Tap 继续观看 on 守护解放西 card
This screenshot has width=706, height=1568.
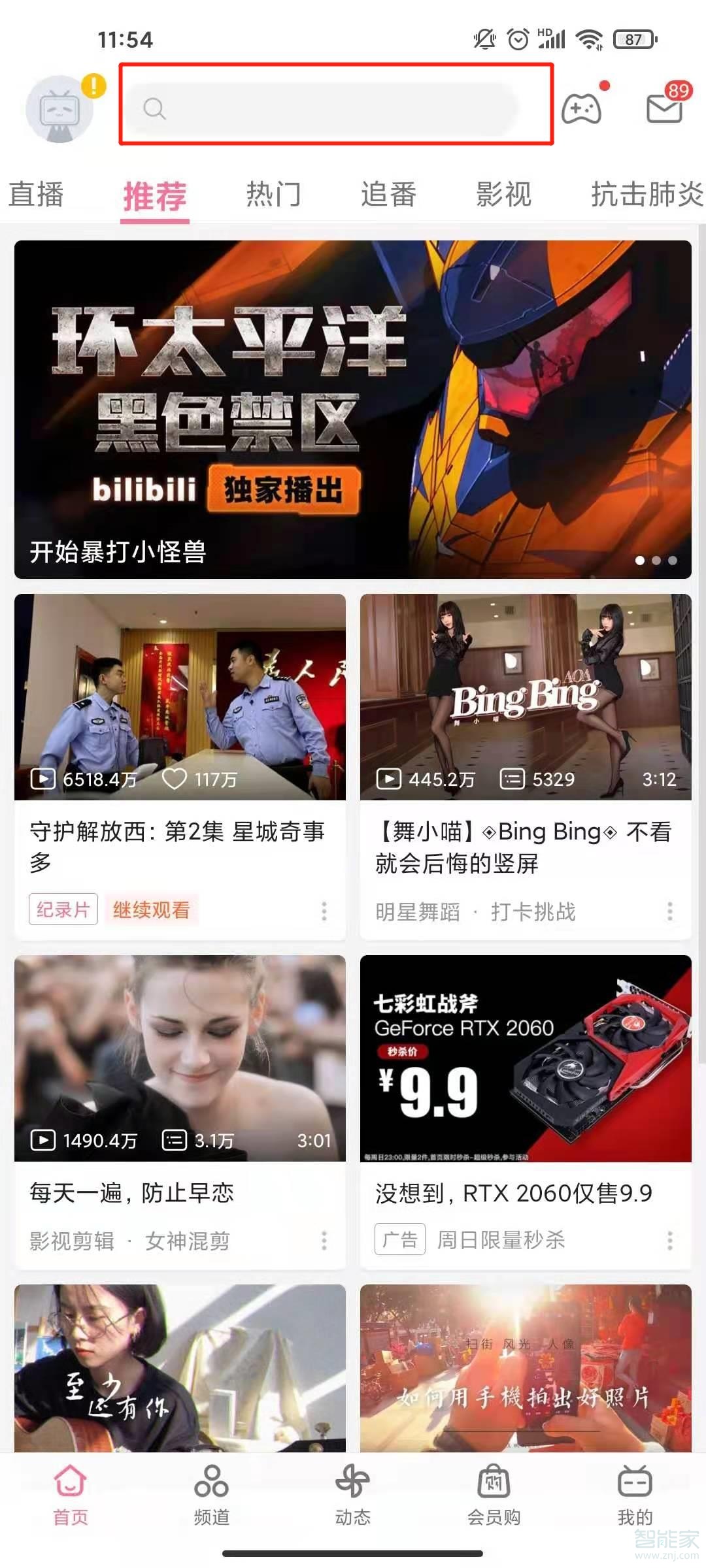151,909
